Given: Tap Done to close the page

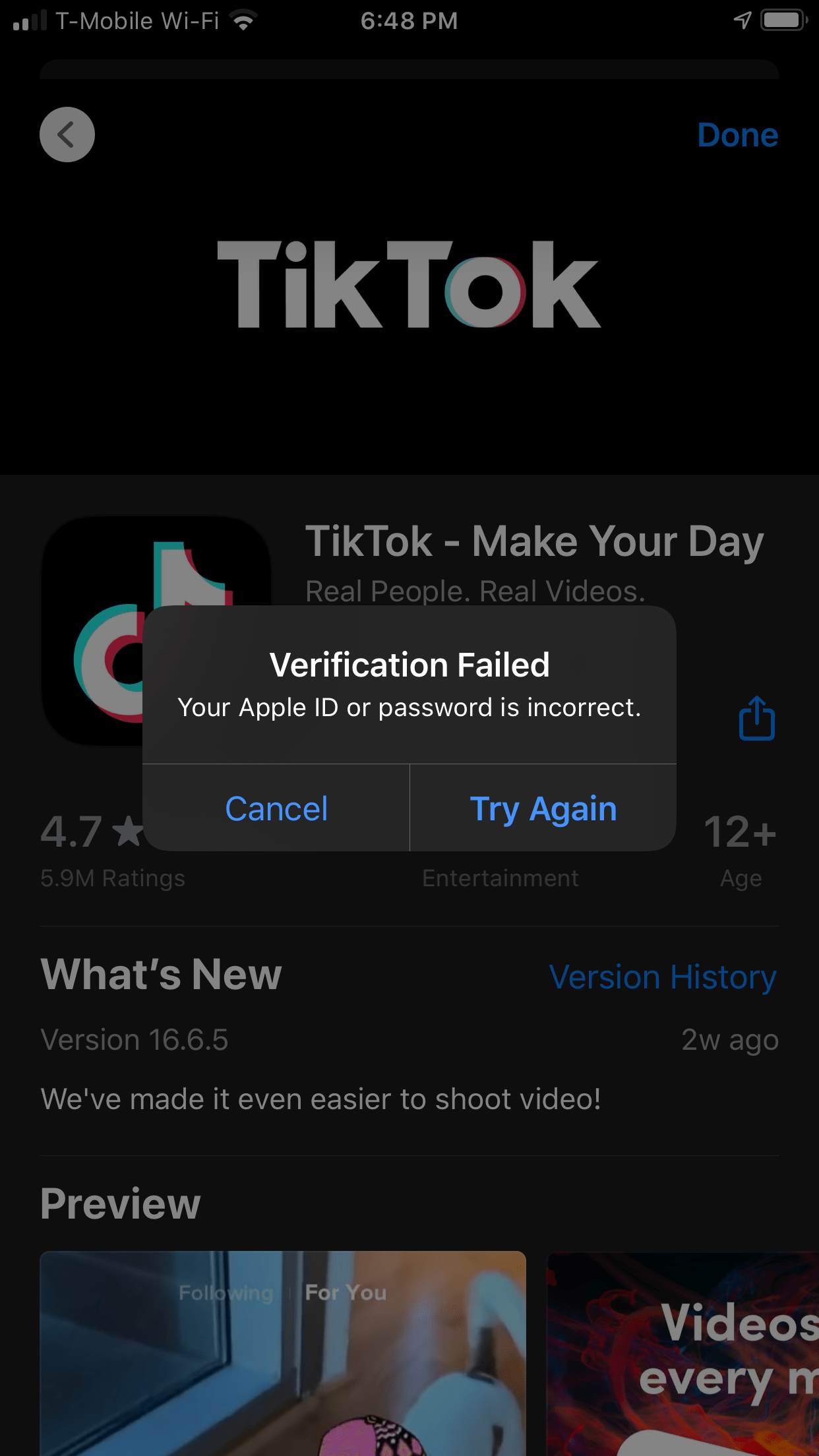Looking at the screenshot, I should pos(737,135).
